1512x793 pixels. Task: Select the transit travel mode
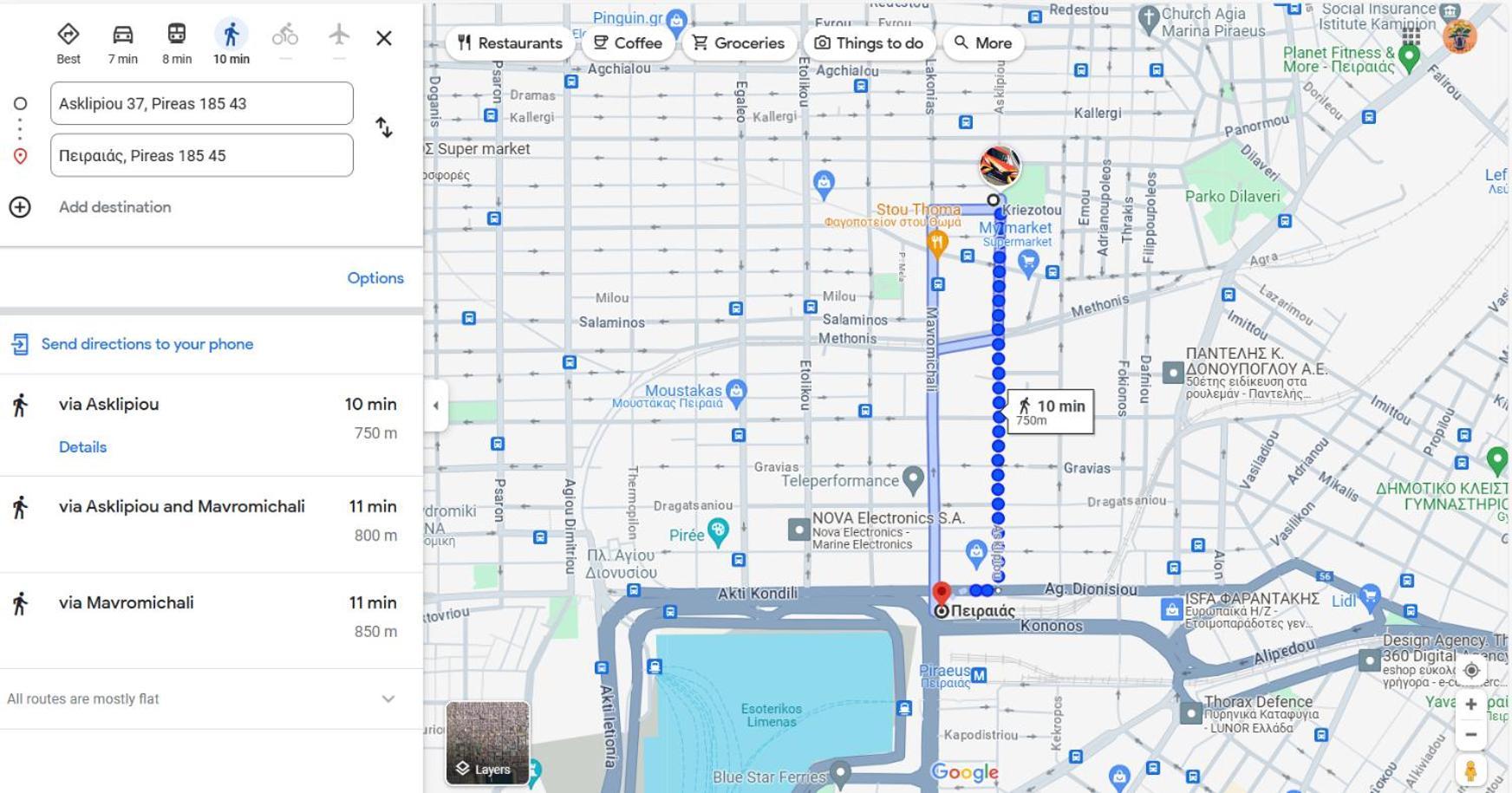177,42
